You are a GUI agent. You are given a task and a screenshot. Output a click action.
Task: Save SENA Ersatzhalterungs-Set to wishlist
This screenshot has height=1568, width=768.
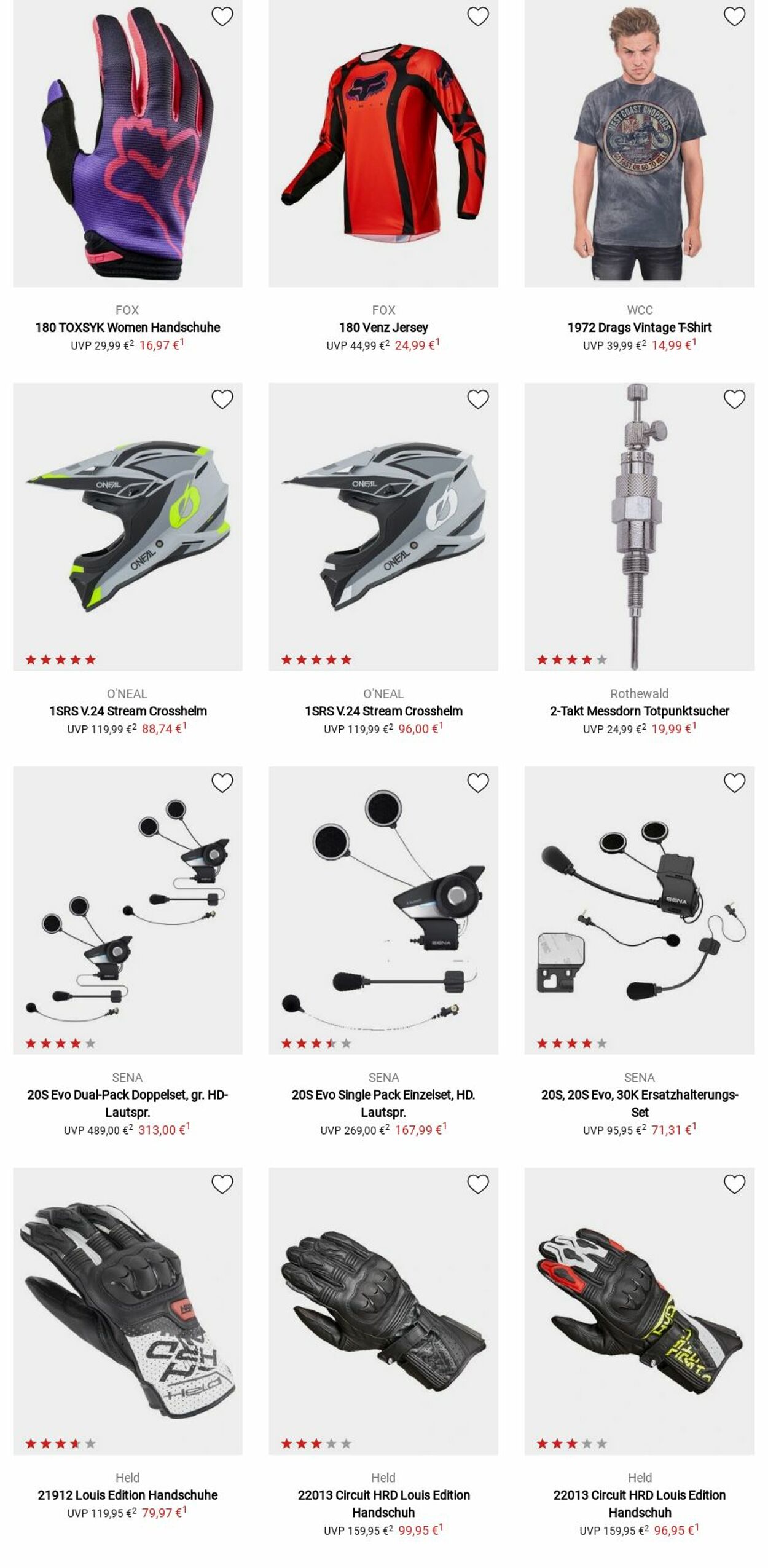click(734, 783)
